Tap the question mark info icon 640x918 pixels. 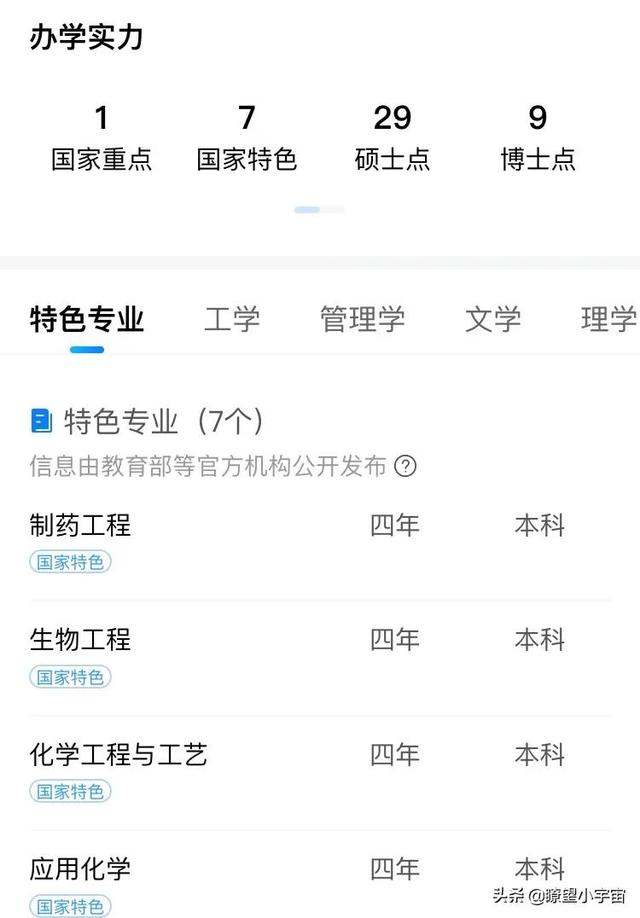[x=405, y=466]
